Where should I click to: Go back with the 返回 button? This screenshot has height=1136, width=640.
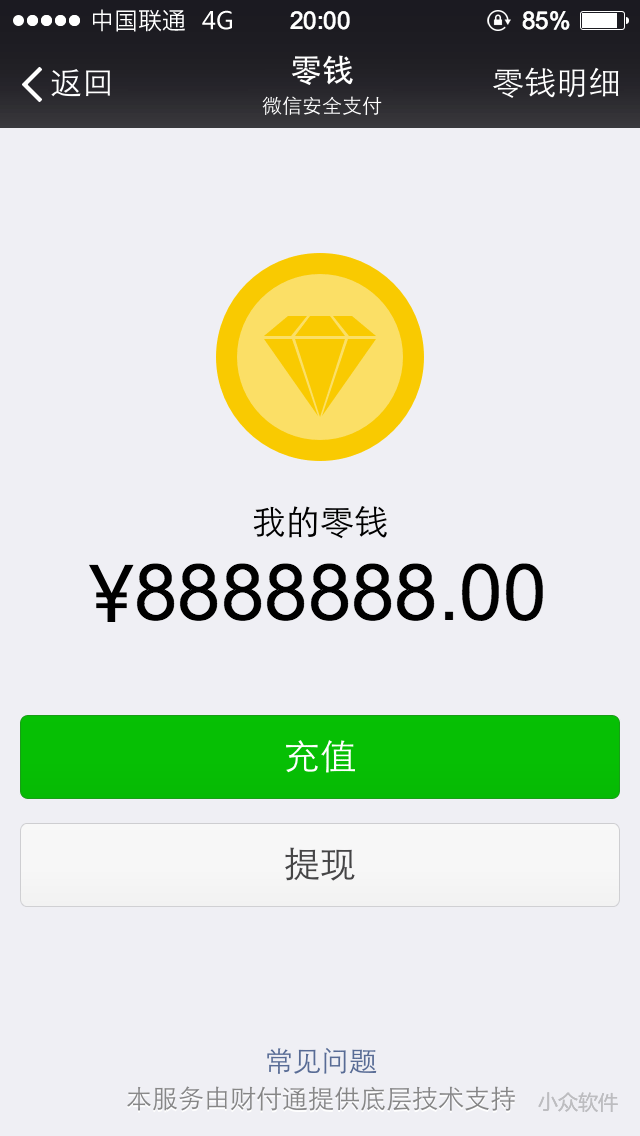click(66, 84)
